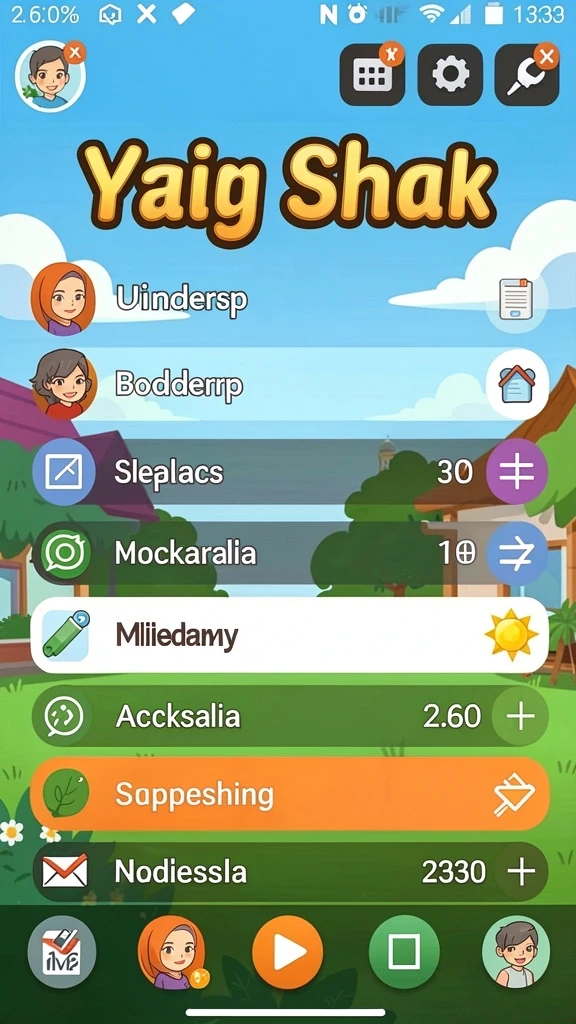Open the orange Sappeshing button

tap(289, 793)
